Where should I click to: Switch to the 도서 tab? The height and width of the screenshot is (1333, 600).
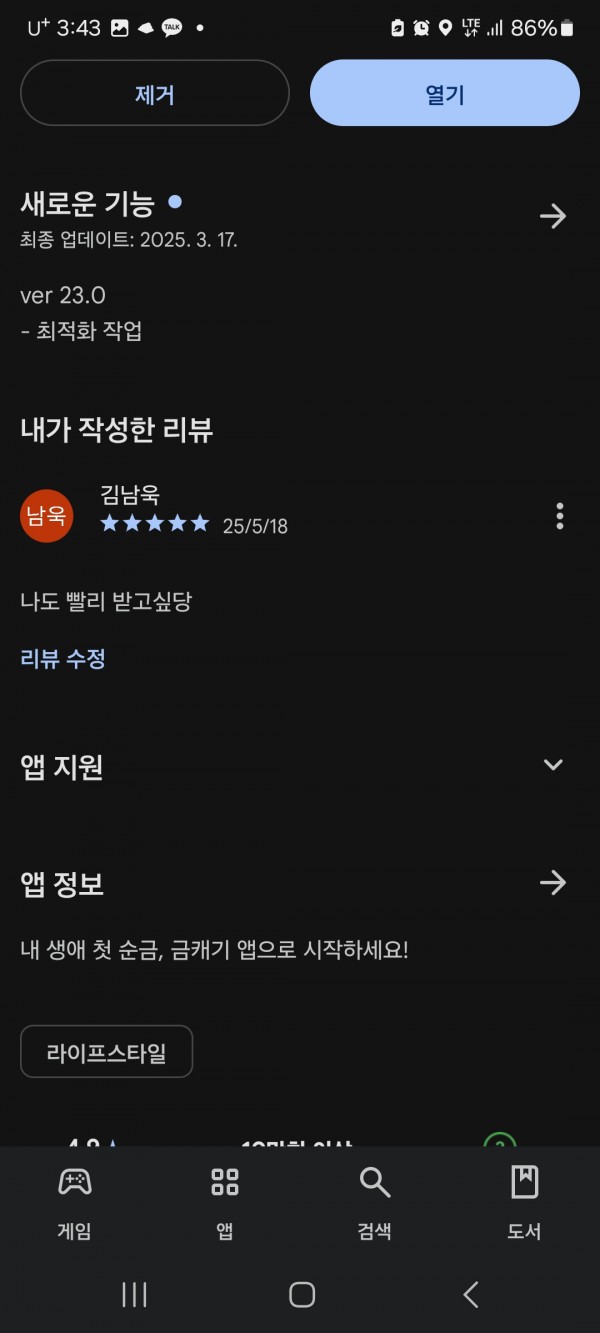525,1203
